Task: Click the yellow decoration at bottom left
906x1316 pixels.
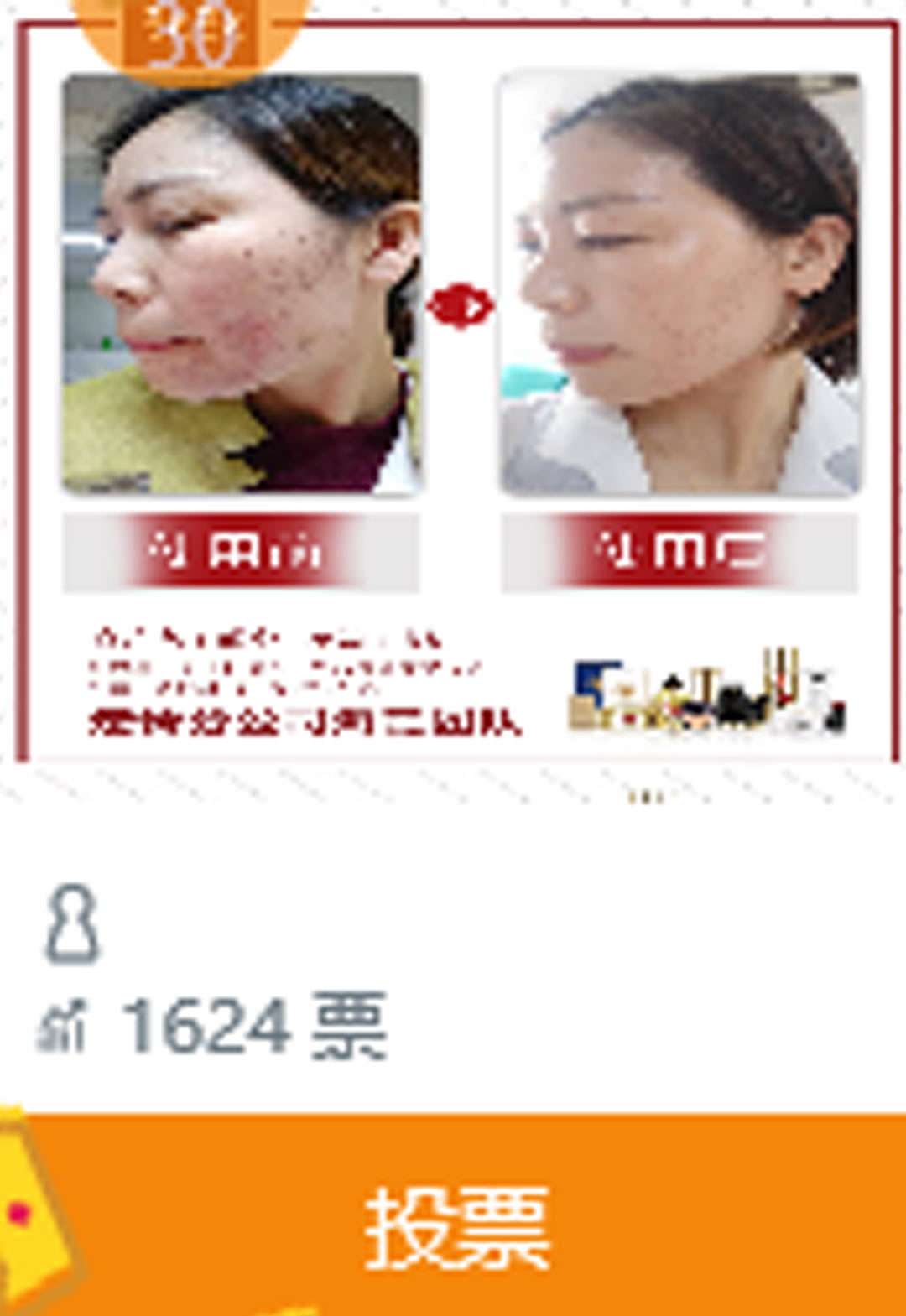Action: 25,1216
